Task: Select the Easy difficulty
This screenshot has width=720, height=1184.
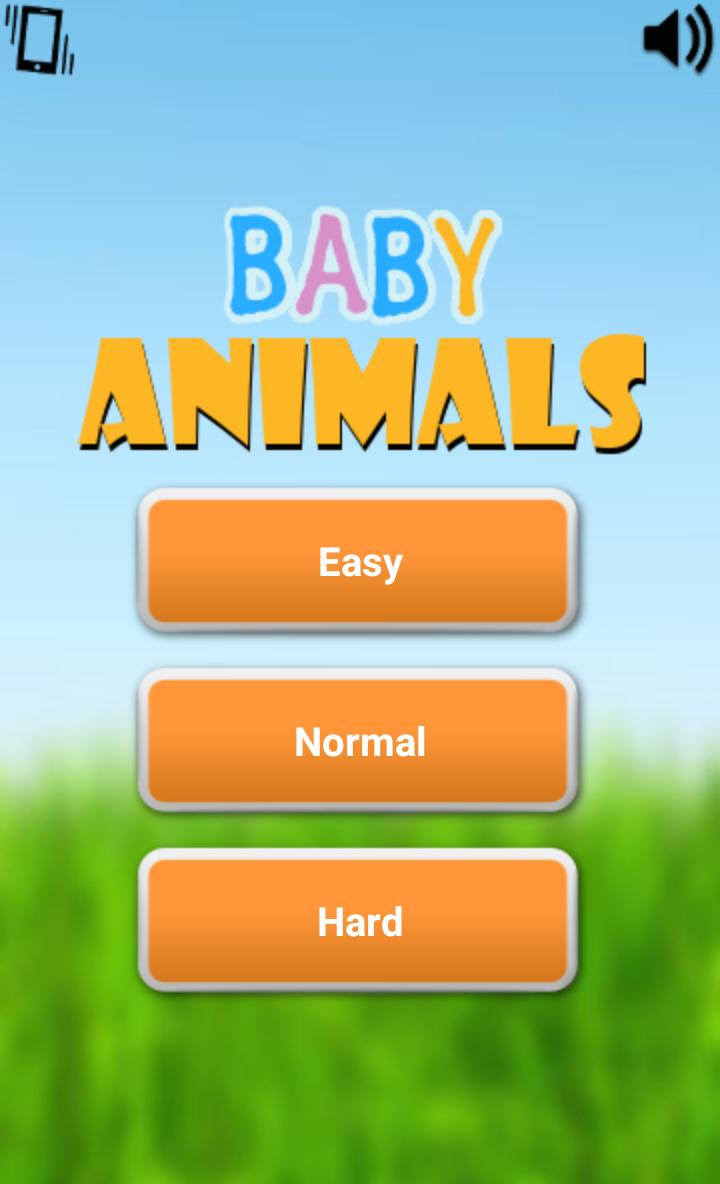Action: [358, 561]
